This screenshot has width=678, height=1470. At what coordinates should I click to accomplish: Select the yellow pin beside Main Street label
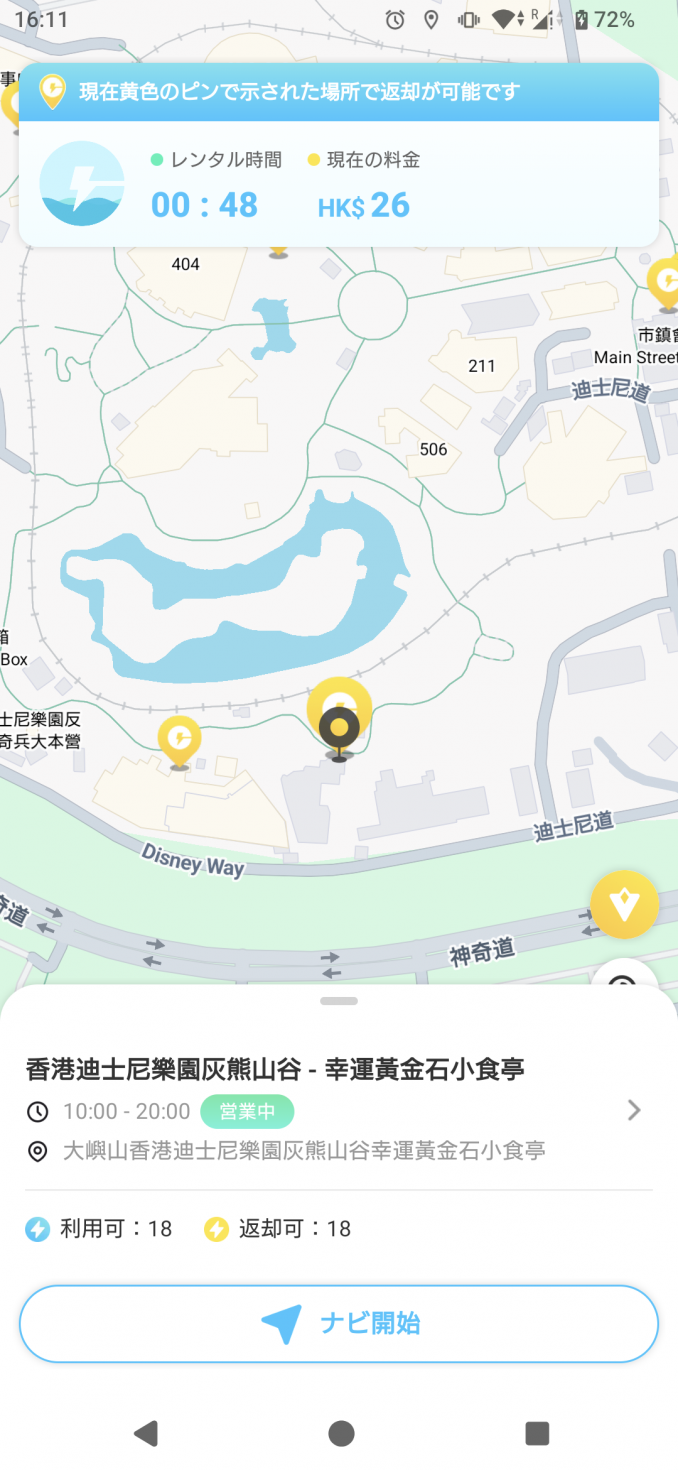[x=666, y=283]
